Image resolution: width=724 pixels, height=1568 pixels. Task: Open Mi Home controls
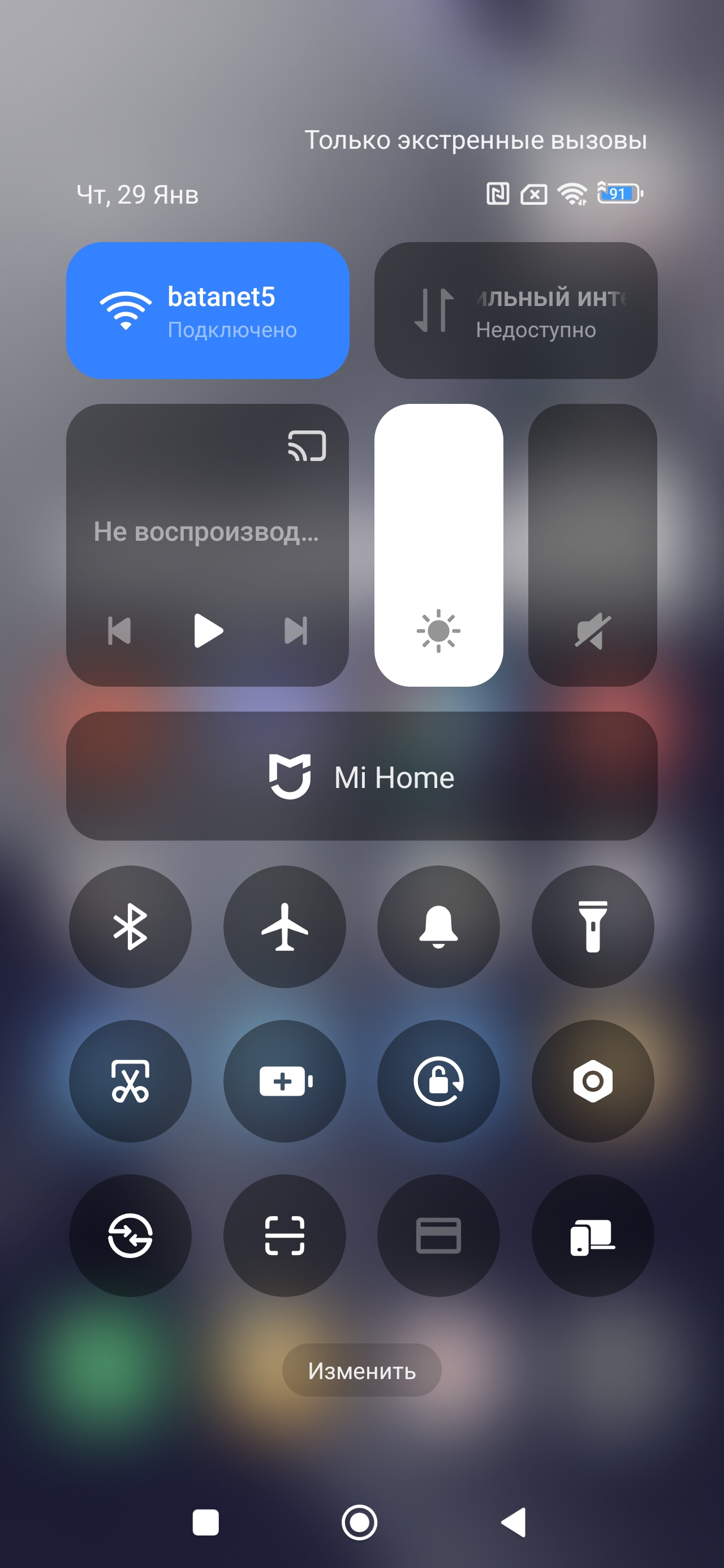[361, 776]
